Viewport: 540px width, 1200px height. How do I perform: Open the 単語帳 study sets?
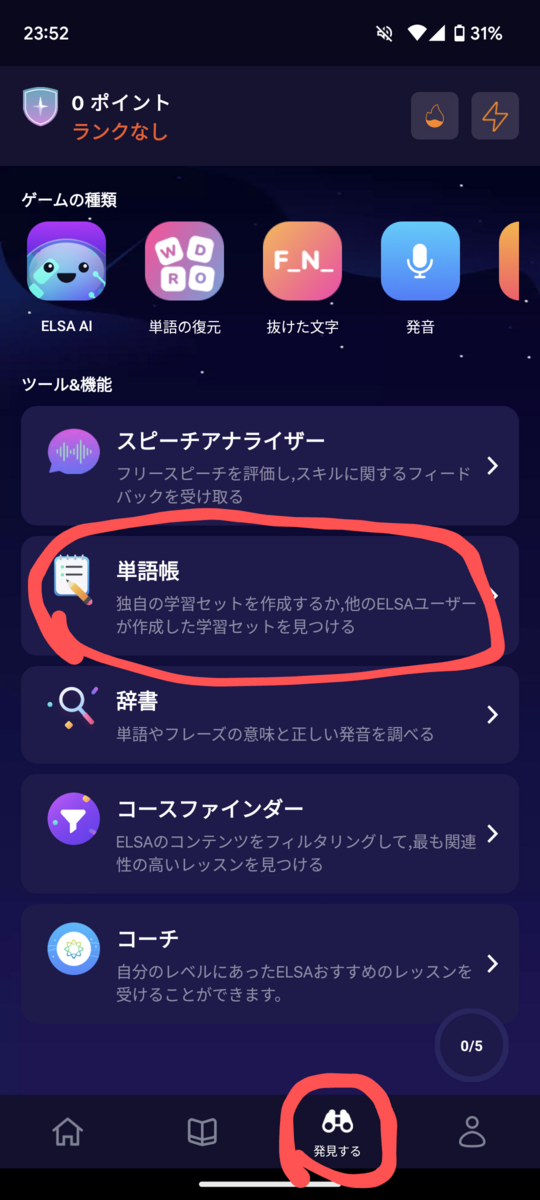270,596
